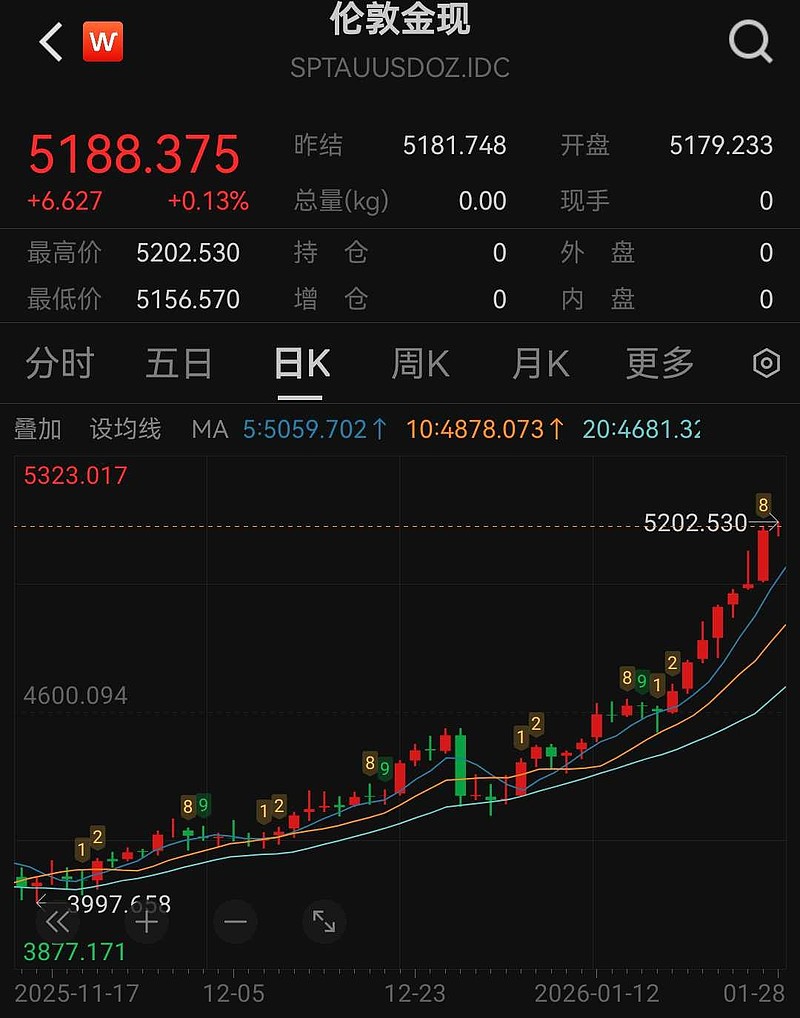Rewind chart with the double-left chevron icon
This screenshot has width=800, height=1018.
coord(59,922)
